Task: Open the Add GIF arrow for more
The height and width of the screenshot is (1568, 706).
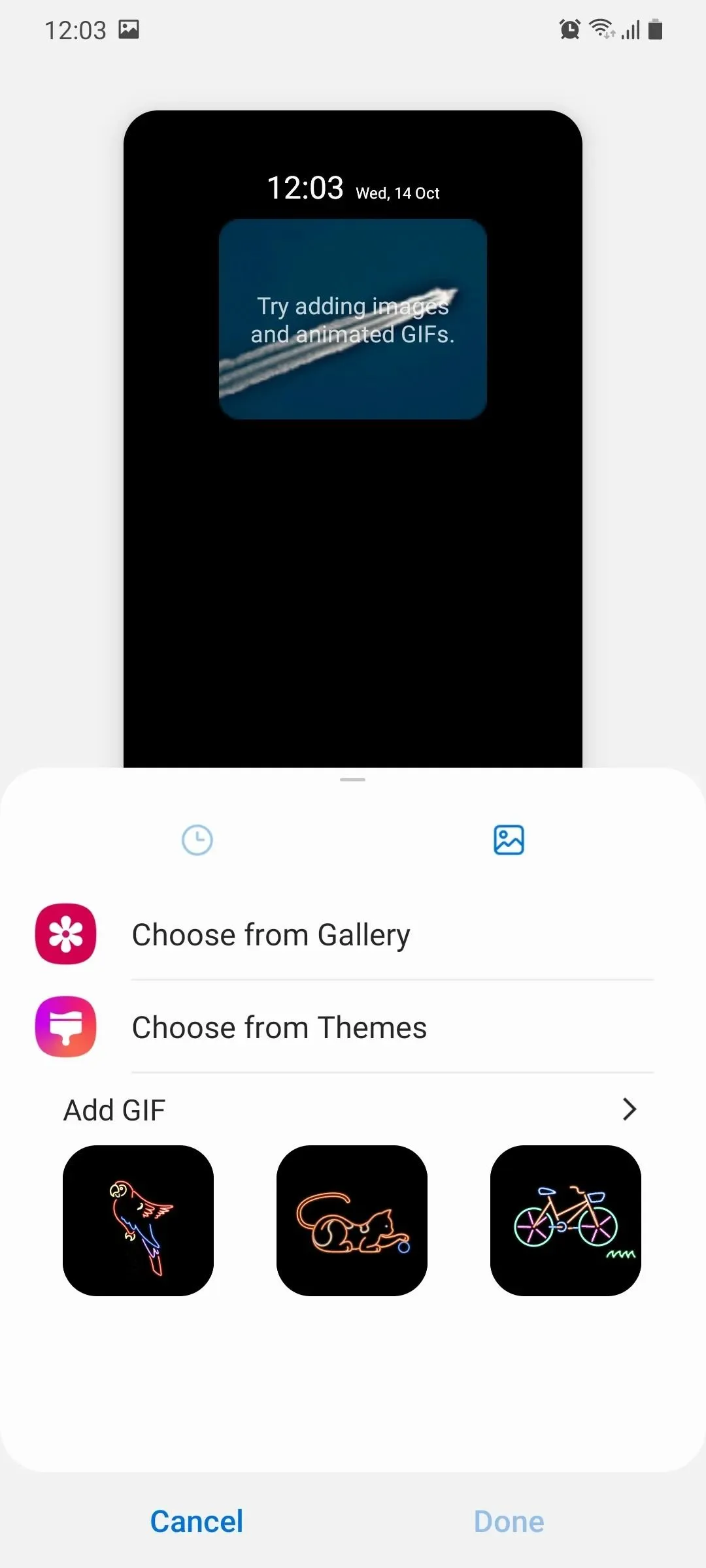Action: point(629,1109)
